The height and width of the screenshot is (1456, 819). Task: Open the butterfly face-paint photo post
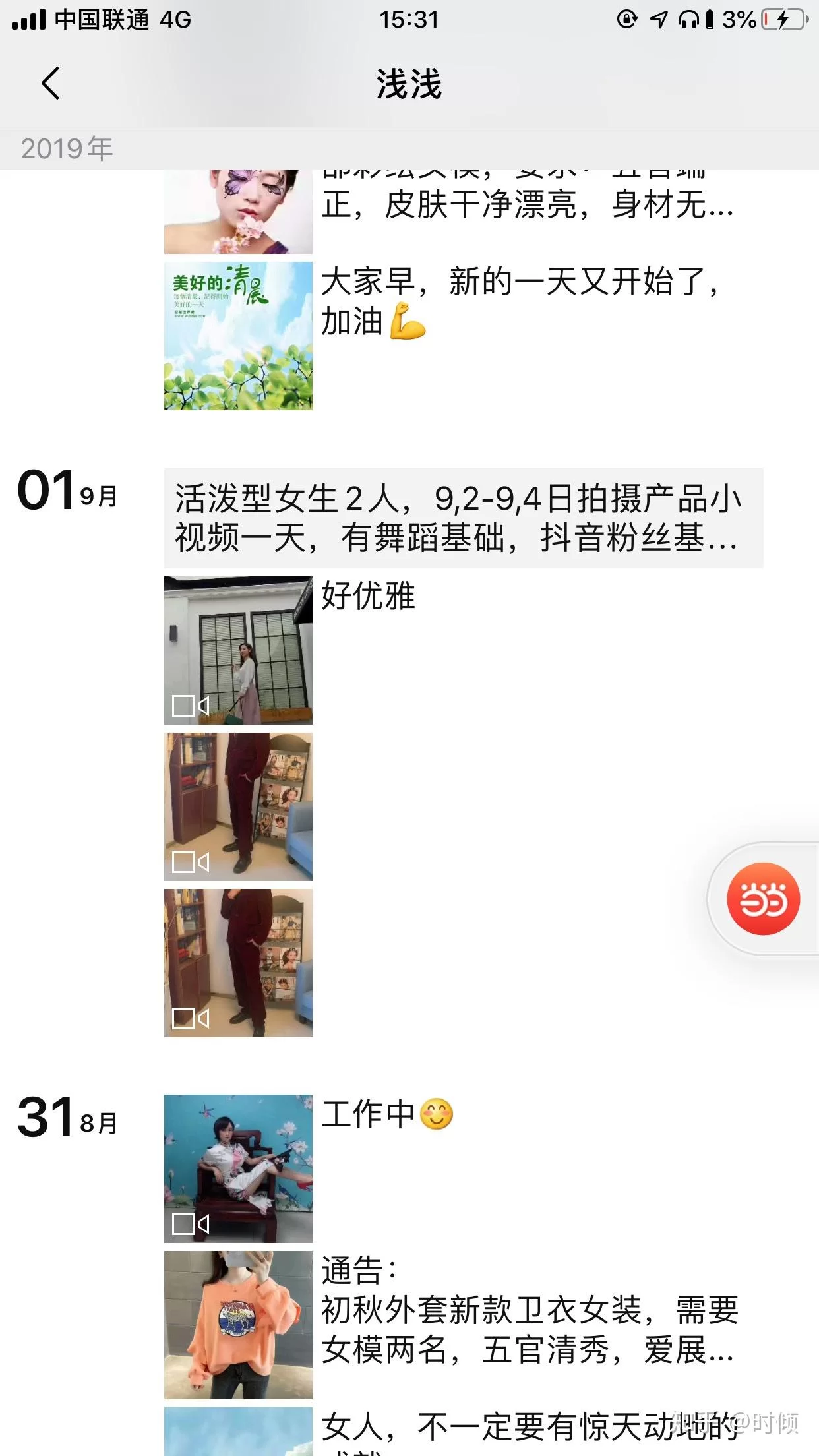[x=238, y=211]
